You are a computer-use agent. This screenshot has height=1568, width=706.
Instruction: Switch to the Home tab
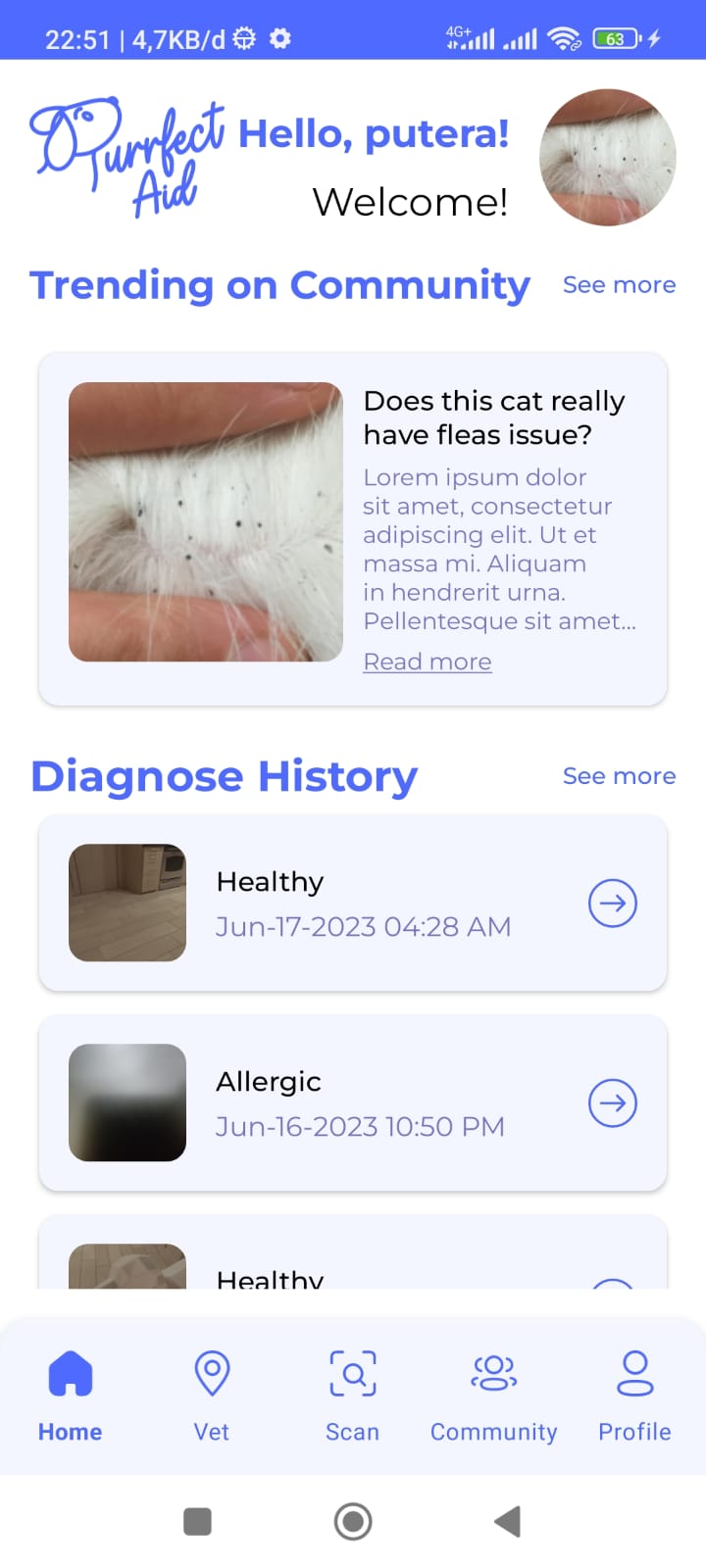71,1393
